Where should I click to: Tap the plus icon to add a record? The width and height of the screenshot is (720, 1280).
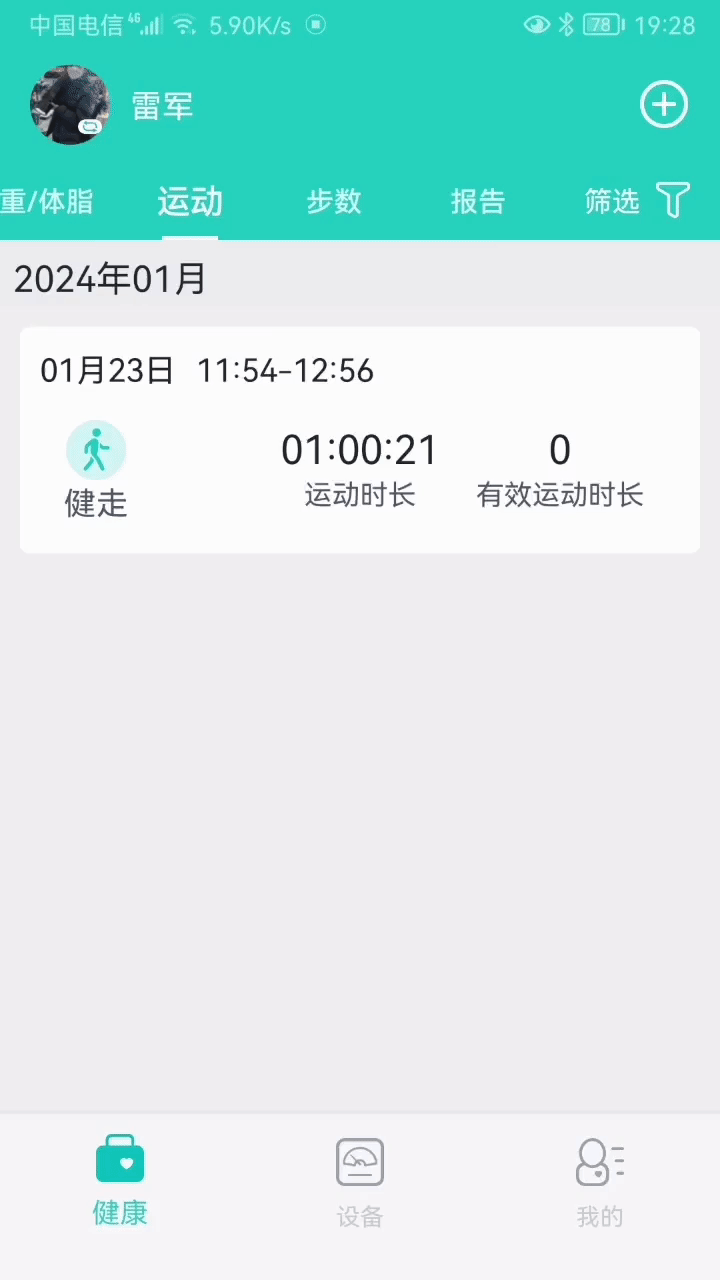click(664, 105)
